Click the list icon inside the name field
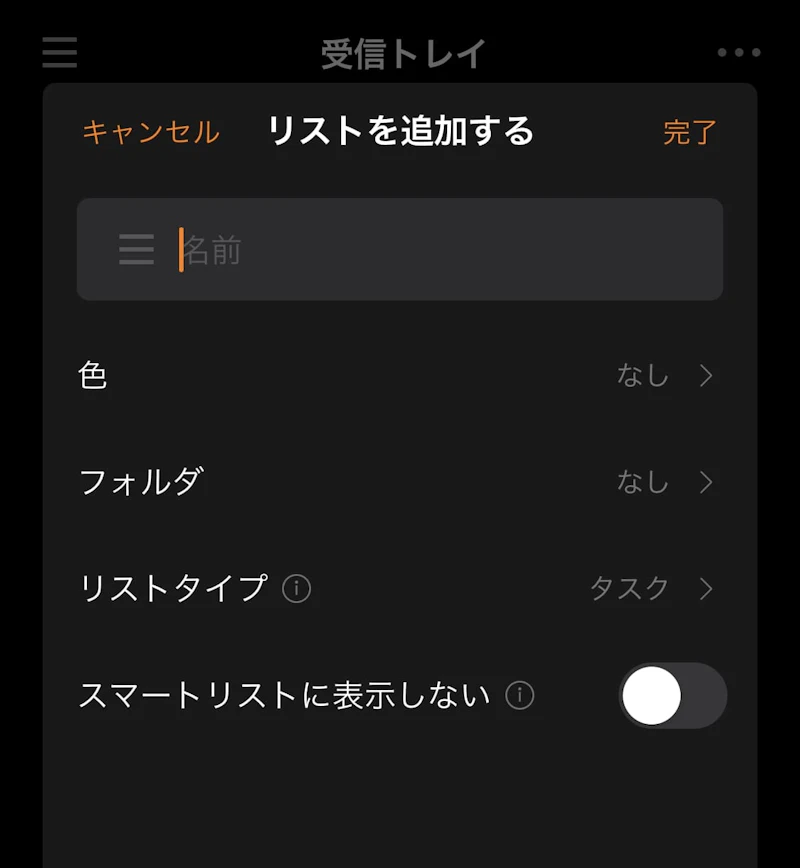Viewport: 800px width, 868px height. click(135, 250)
